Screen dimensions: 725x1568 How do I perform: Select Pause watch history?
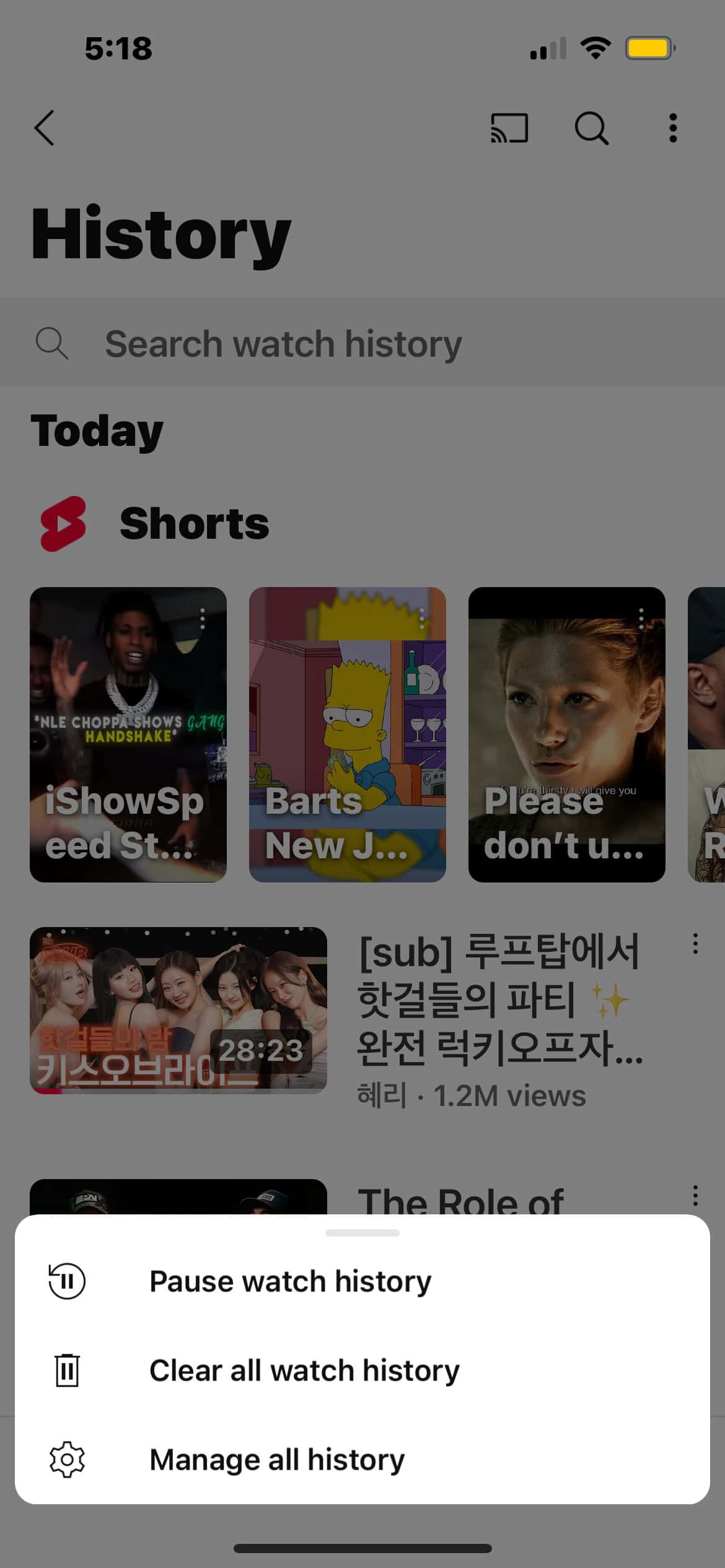pyautogui.click(x=290, y=1281)
